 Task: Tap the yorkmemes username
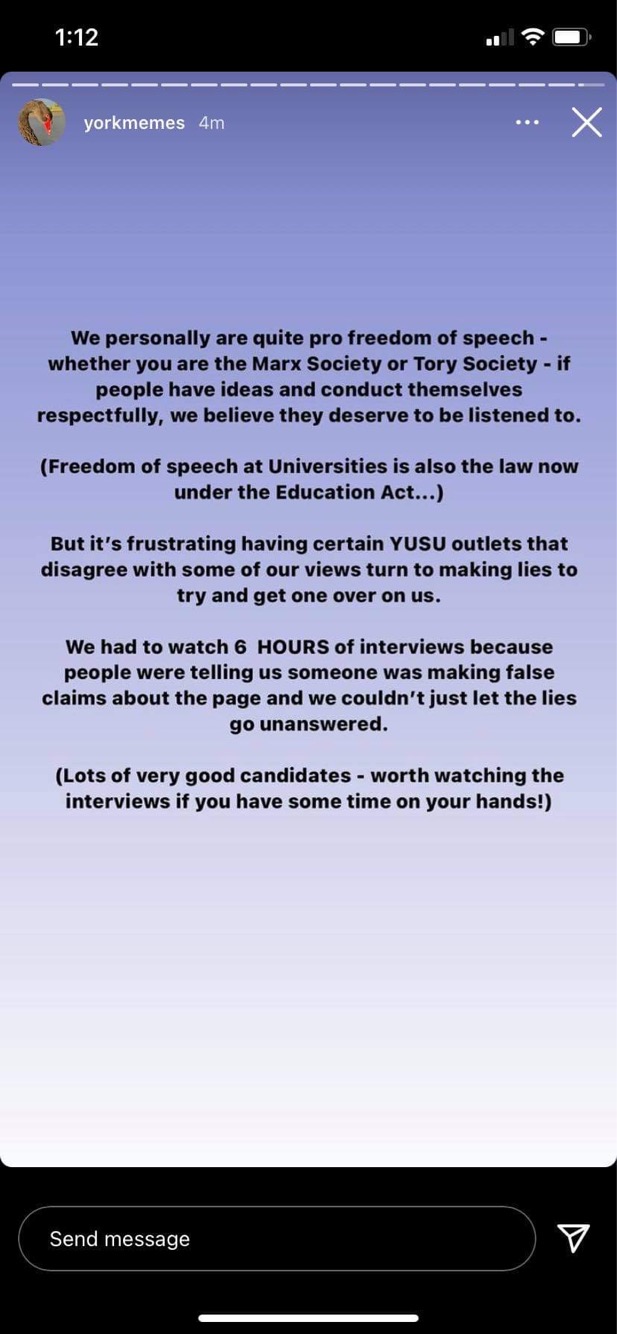point(134,123)
